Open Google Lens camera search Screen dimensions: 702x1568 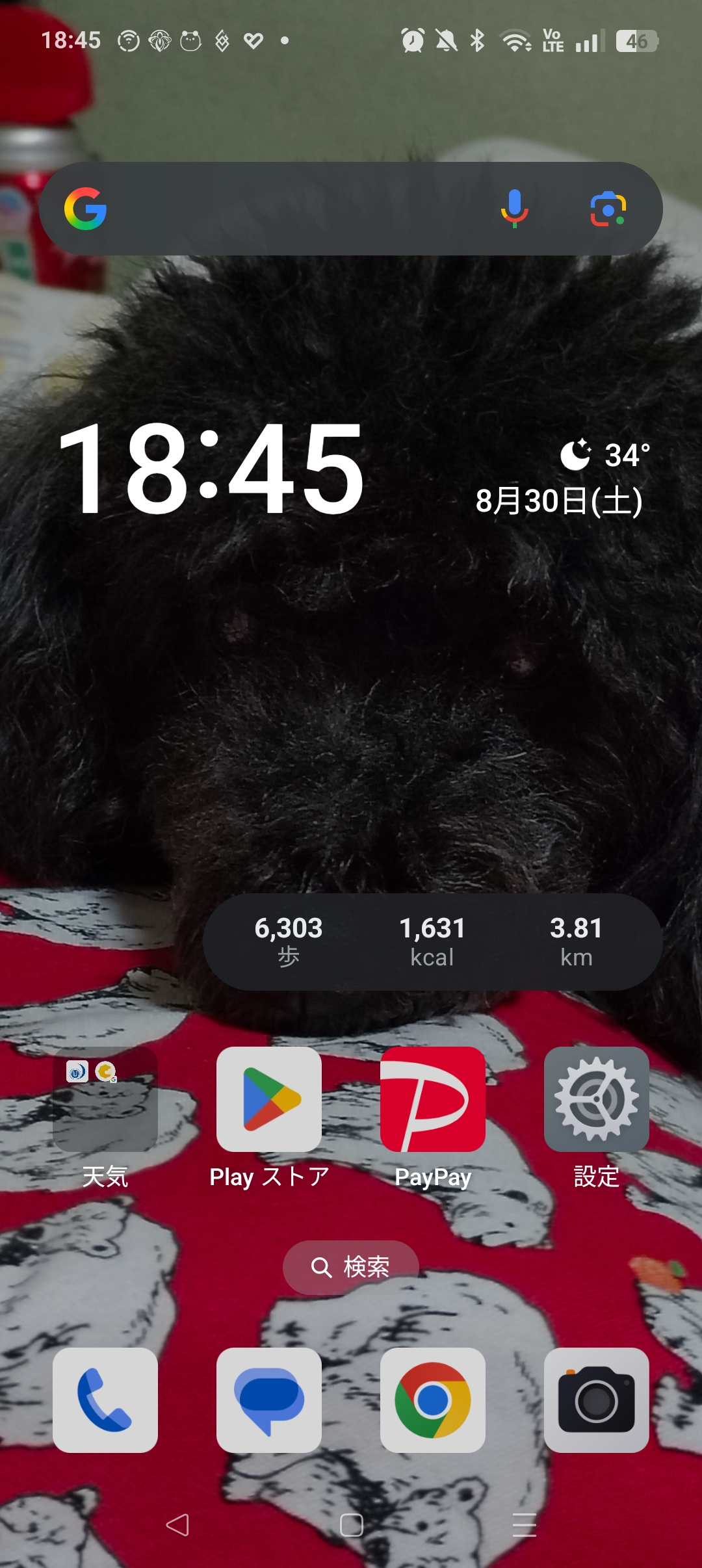point(608,209)
